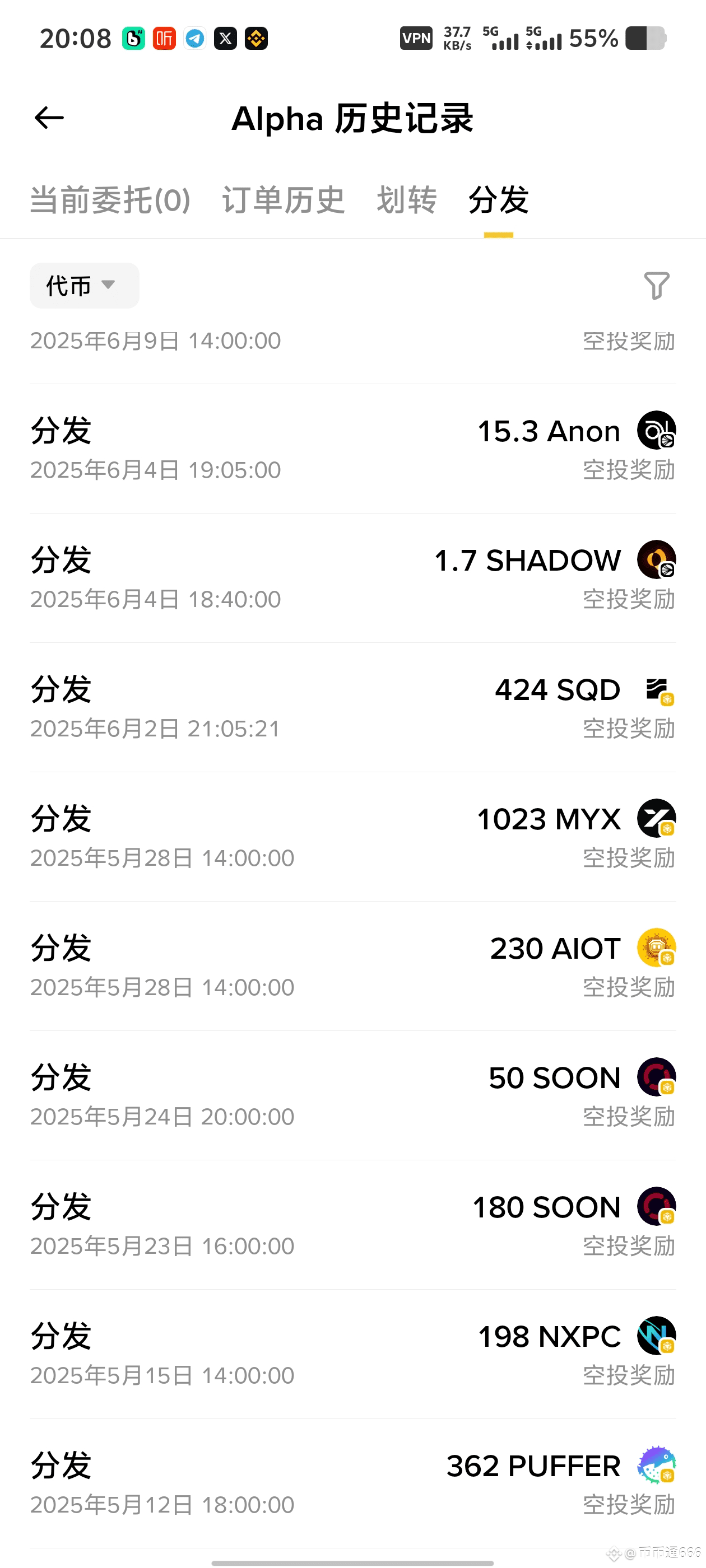View the 1.7 SHADOW distribution entry
The width and height of the screenshot is (706, 1568).
(x=352, y=578)
